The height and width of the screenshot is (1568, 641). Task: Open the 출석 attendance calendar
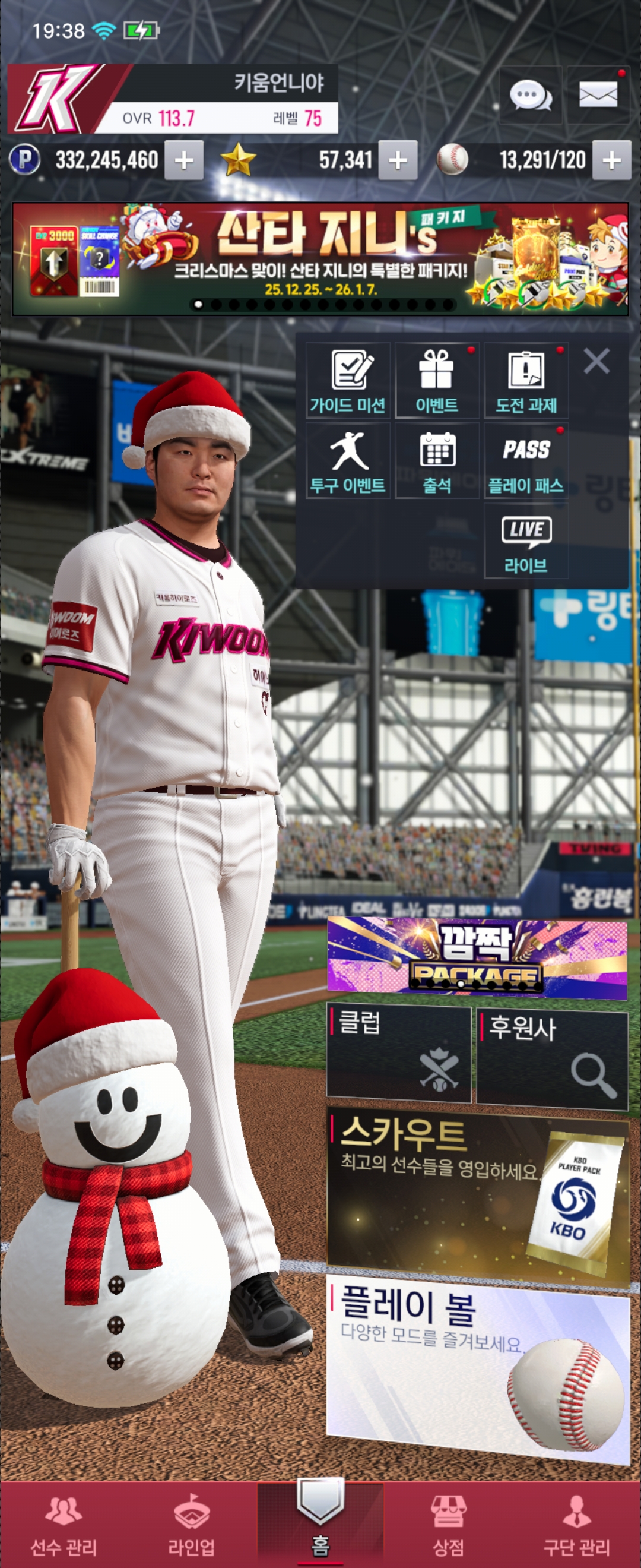(x=437, y=461)
